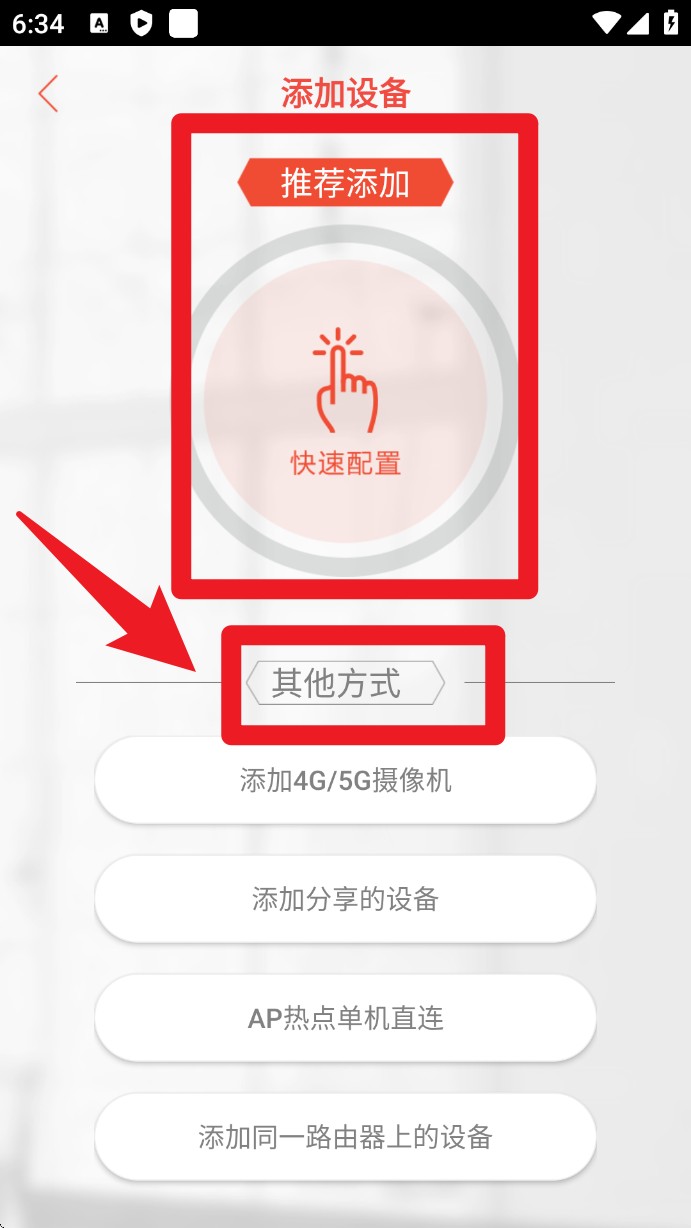The image size is (691, 1228).
Task: Go back using the top-left arrow
Action: [x=48, y=94]
